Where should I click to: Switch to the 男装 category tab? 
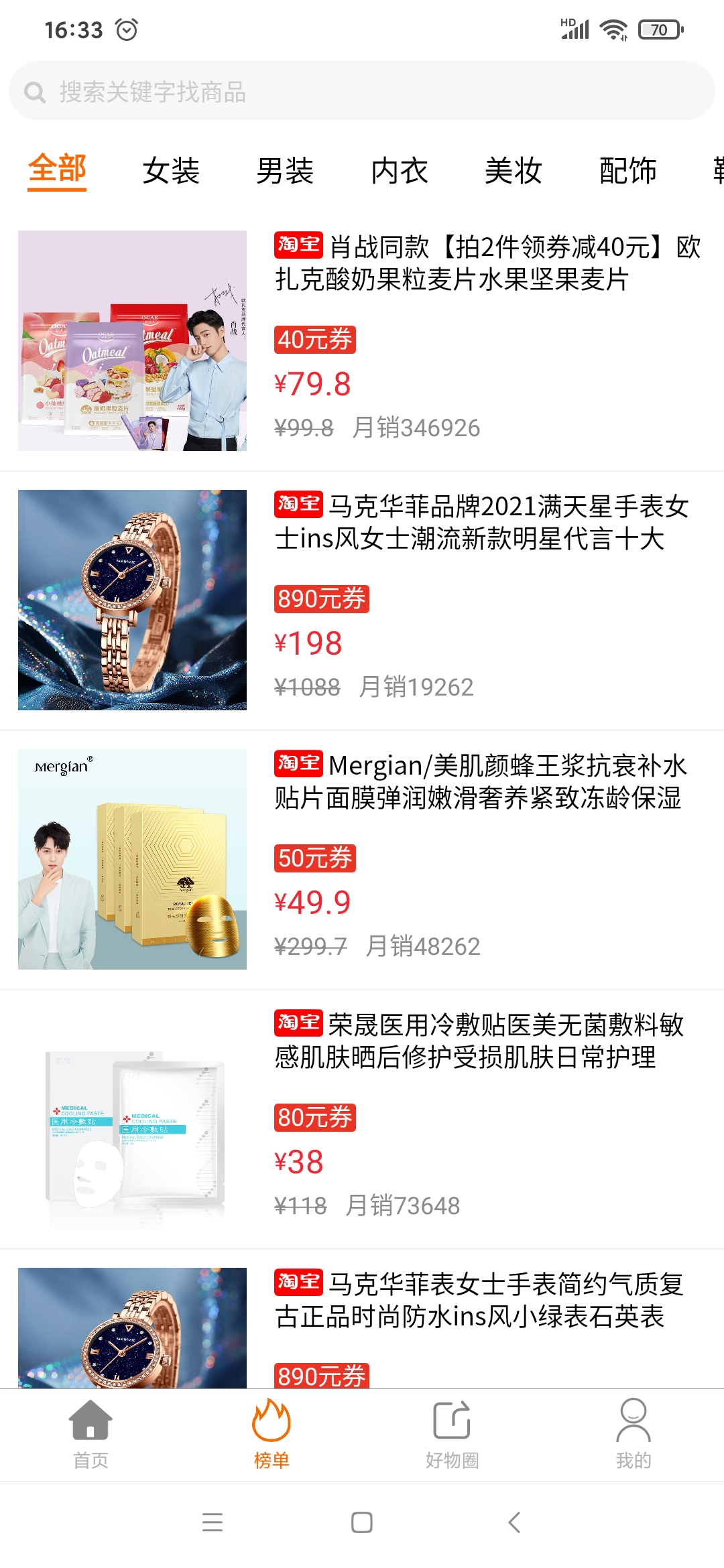click(x=285, y=171)
